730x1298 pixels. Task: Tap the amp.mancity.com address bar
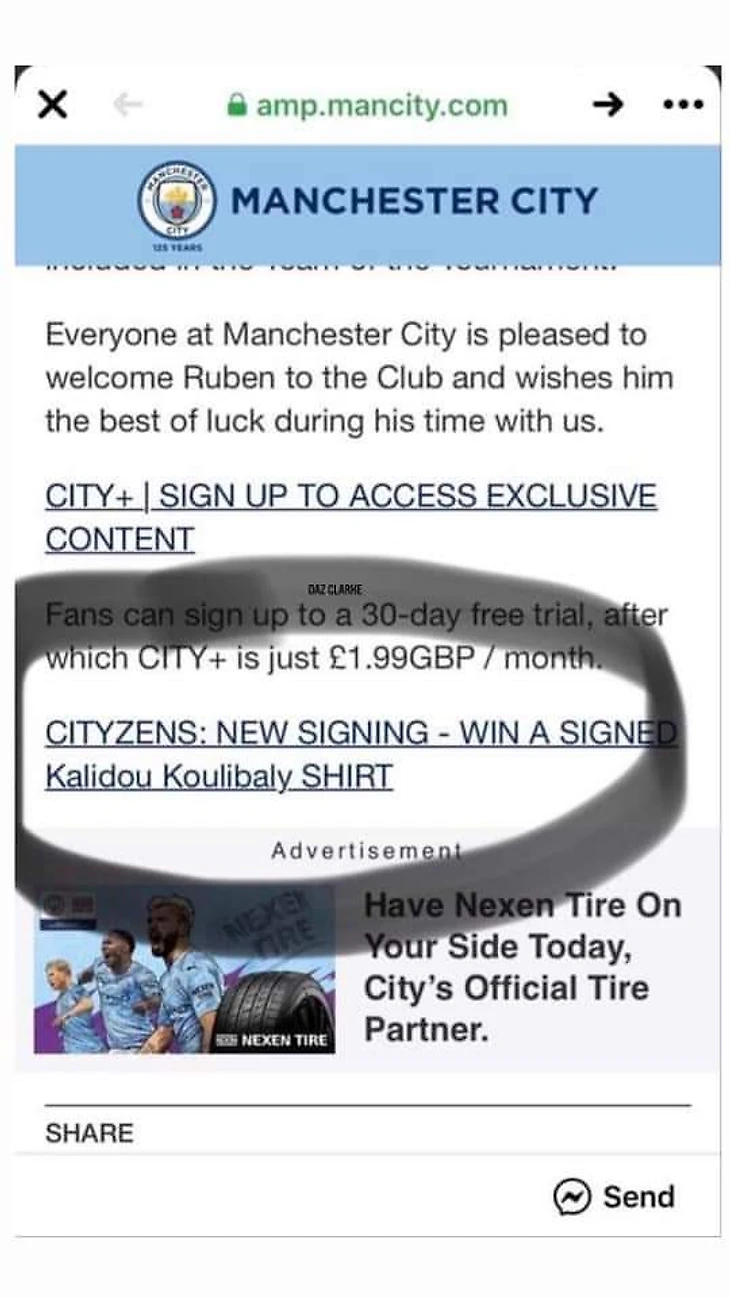368,105
